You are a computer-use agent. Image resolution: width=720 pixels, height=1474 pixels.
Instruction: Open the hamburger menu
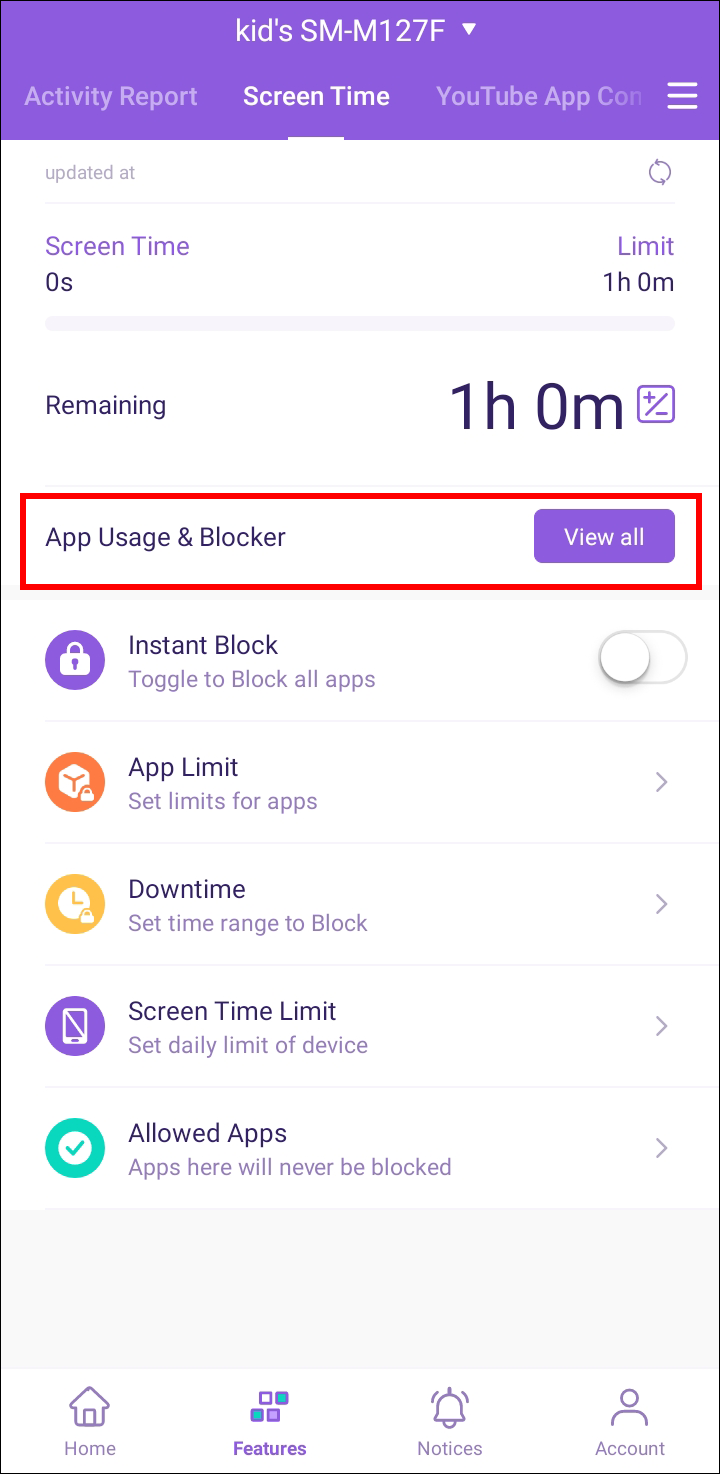coord(682,96)
